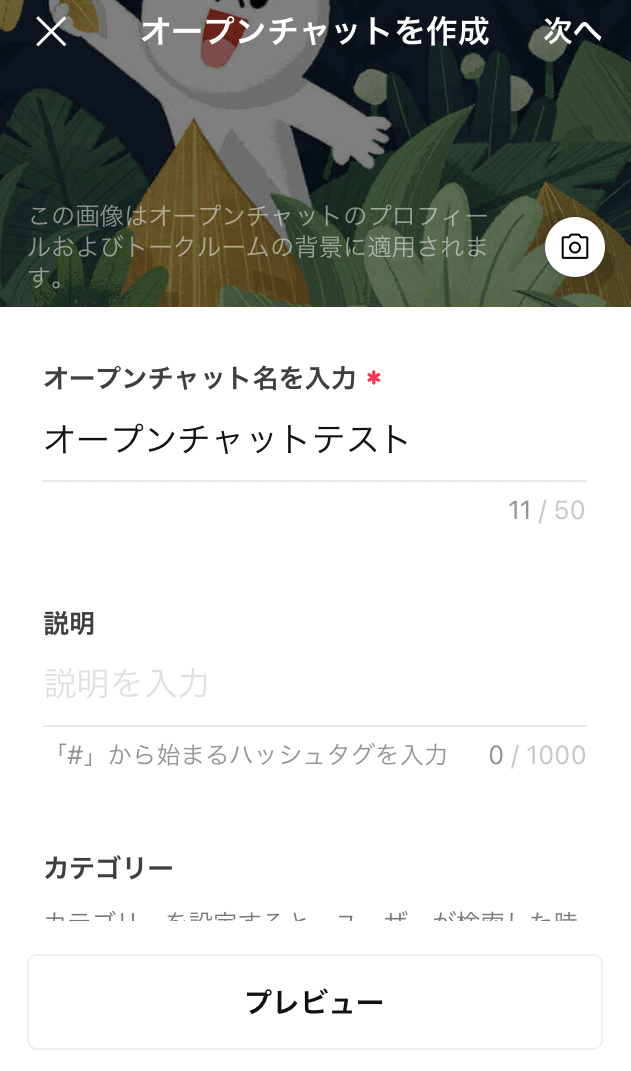This screenshot has width=631, height=1071.
Task: Close the open chat creation screen
Action: pyautogui.click(x=51, y=32)
